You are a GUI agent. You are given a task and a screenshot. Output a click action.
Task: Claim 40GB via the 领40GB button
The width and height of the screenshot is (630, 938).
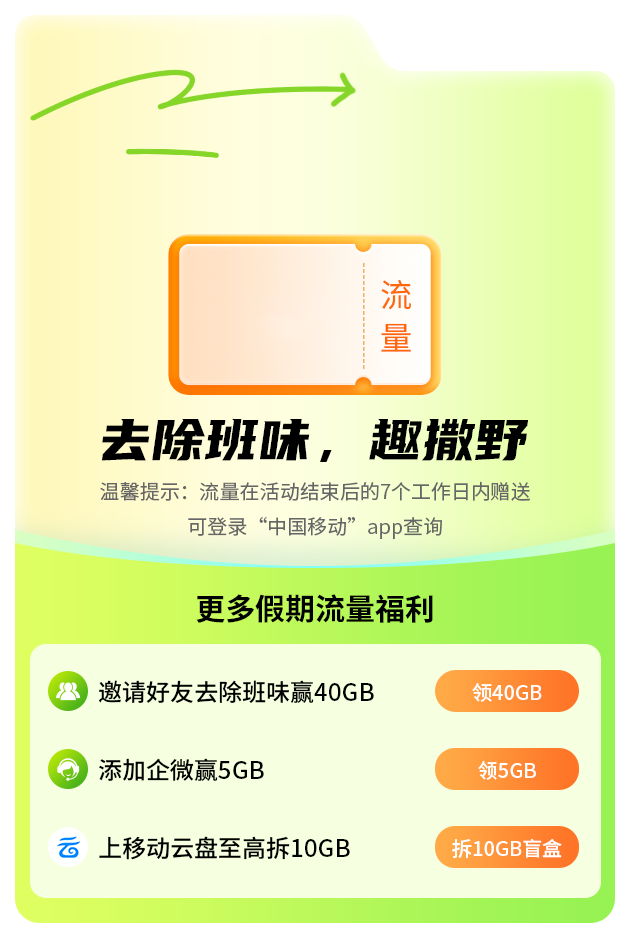pos(506,691)
